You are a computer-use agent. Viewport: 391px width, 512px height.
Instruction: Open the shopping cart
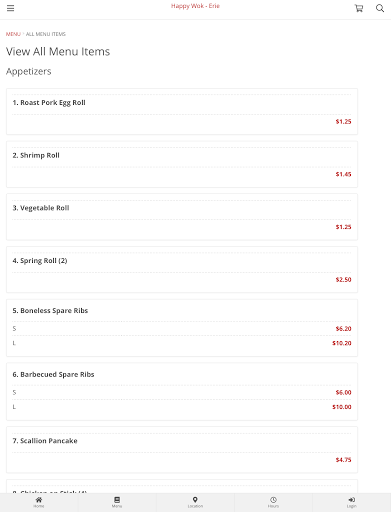click(x=359, y=8)
